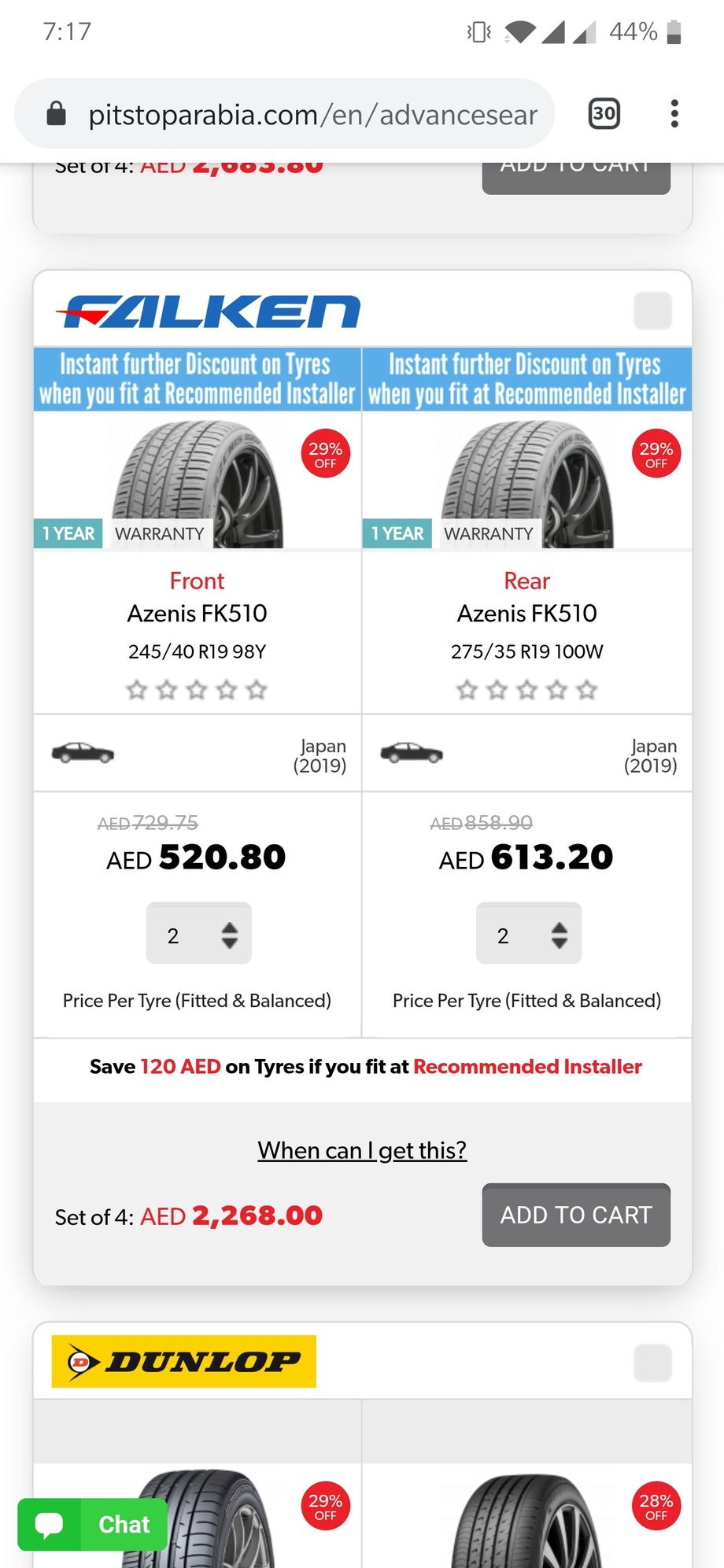The height and width of the screenshot is (1568, 724).
Task: Open the Rear Azenis FK510 275/35 tyre
Action: coord(526,613)
